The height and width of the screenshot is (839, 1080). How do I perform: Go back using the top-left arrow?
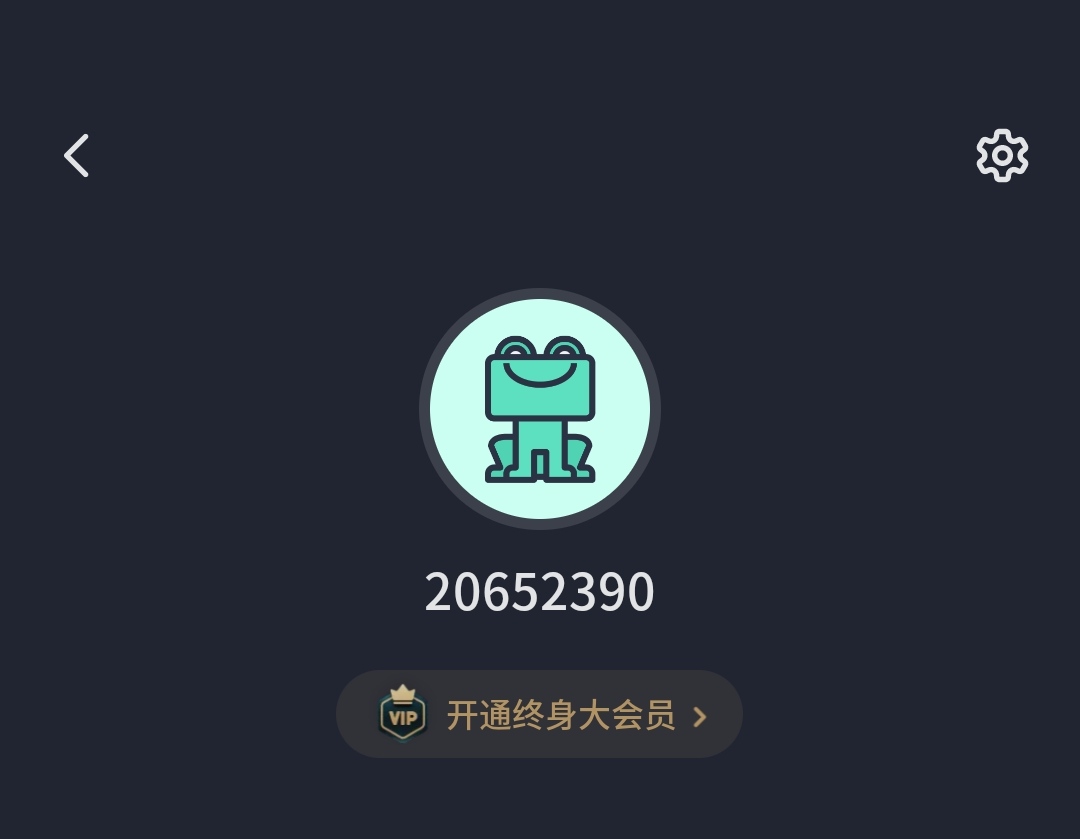tap(77, 156)
